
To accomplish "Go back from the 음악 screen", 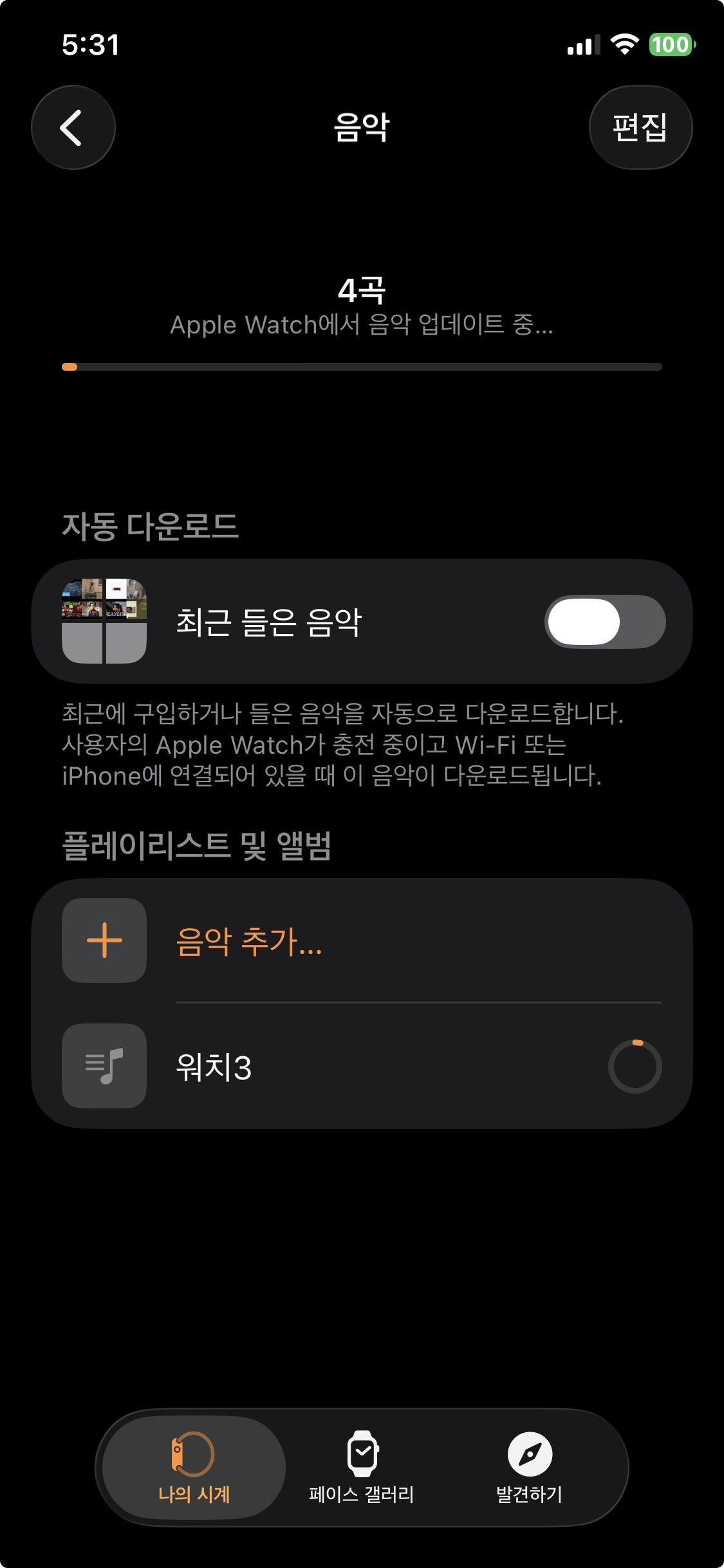I will click(73, 127).
